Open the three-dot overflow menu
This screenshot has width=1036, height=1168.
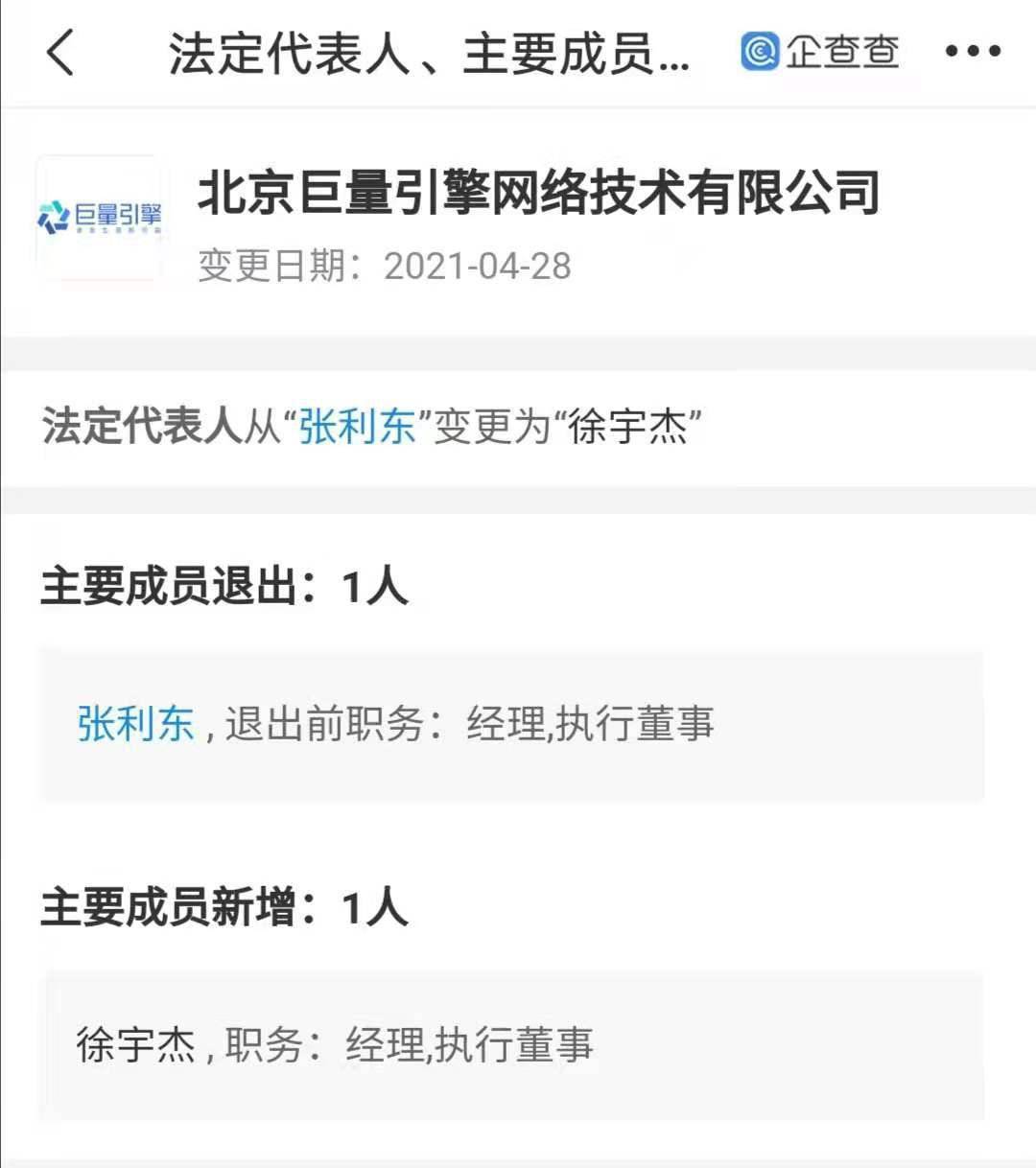pyautogui.click(x=972, y=52)
